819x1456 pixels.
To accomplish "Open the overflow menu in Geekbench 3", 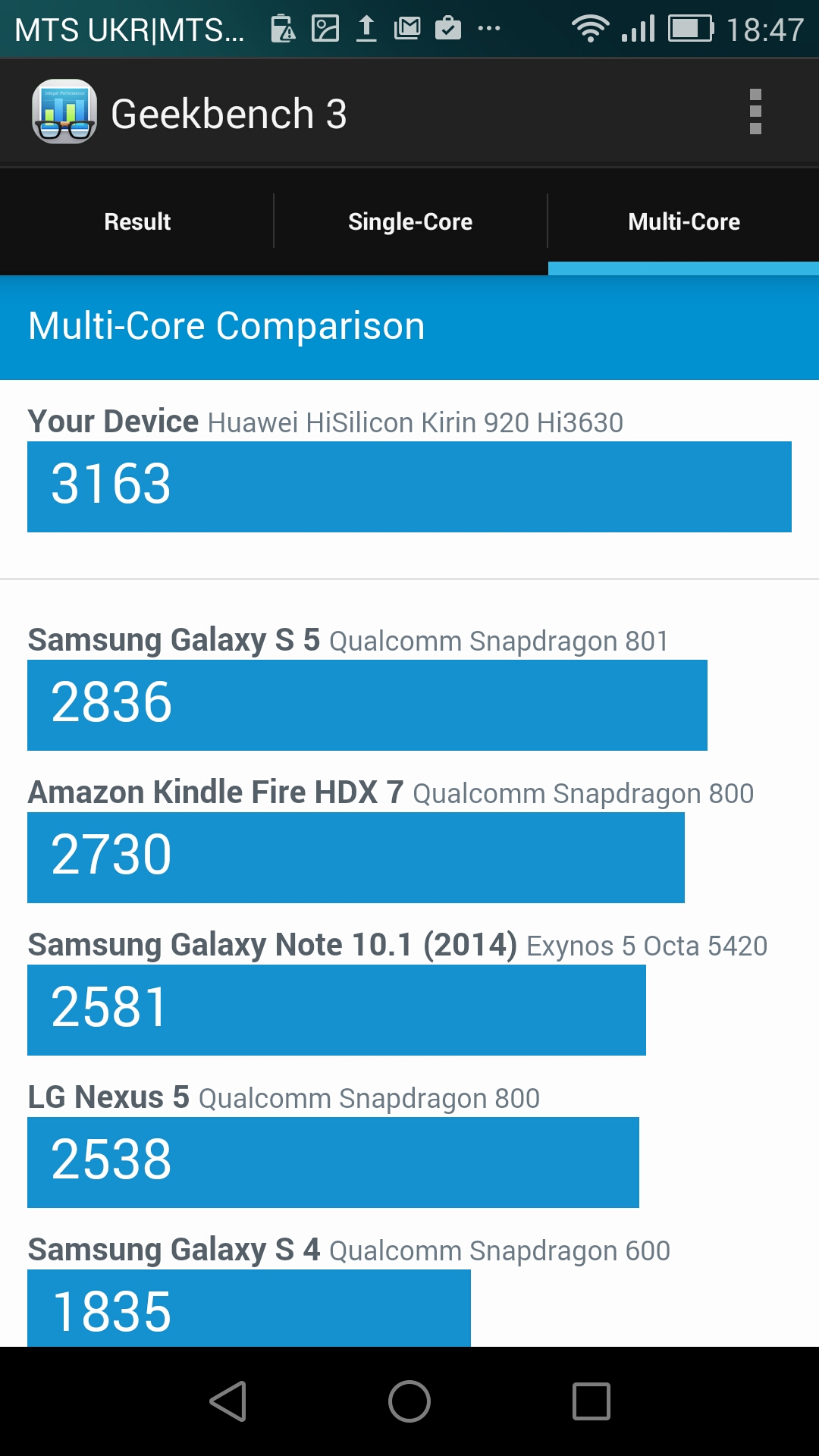I will 755,112.
